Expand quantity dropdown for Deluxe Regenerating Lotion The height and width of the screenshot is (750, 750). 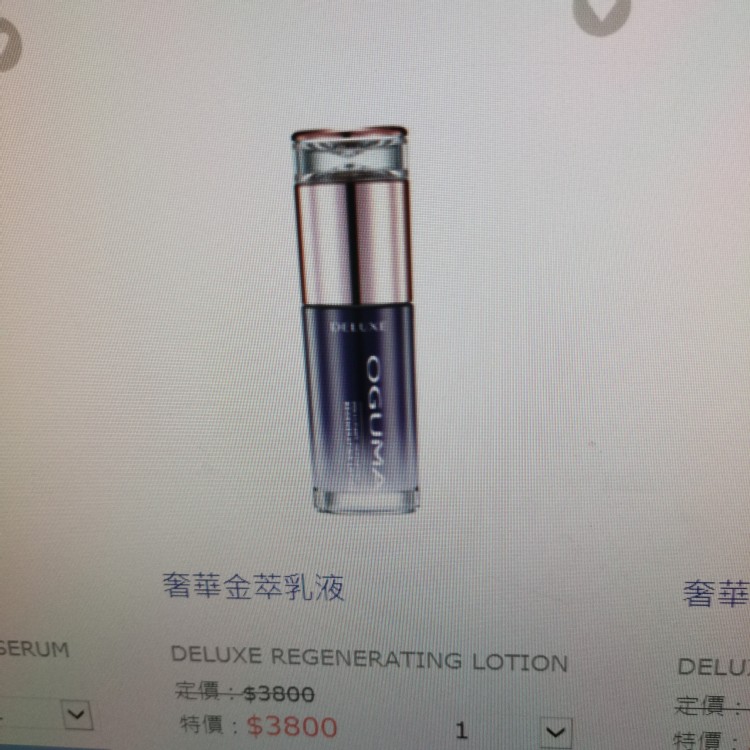coord(555,731)
